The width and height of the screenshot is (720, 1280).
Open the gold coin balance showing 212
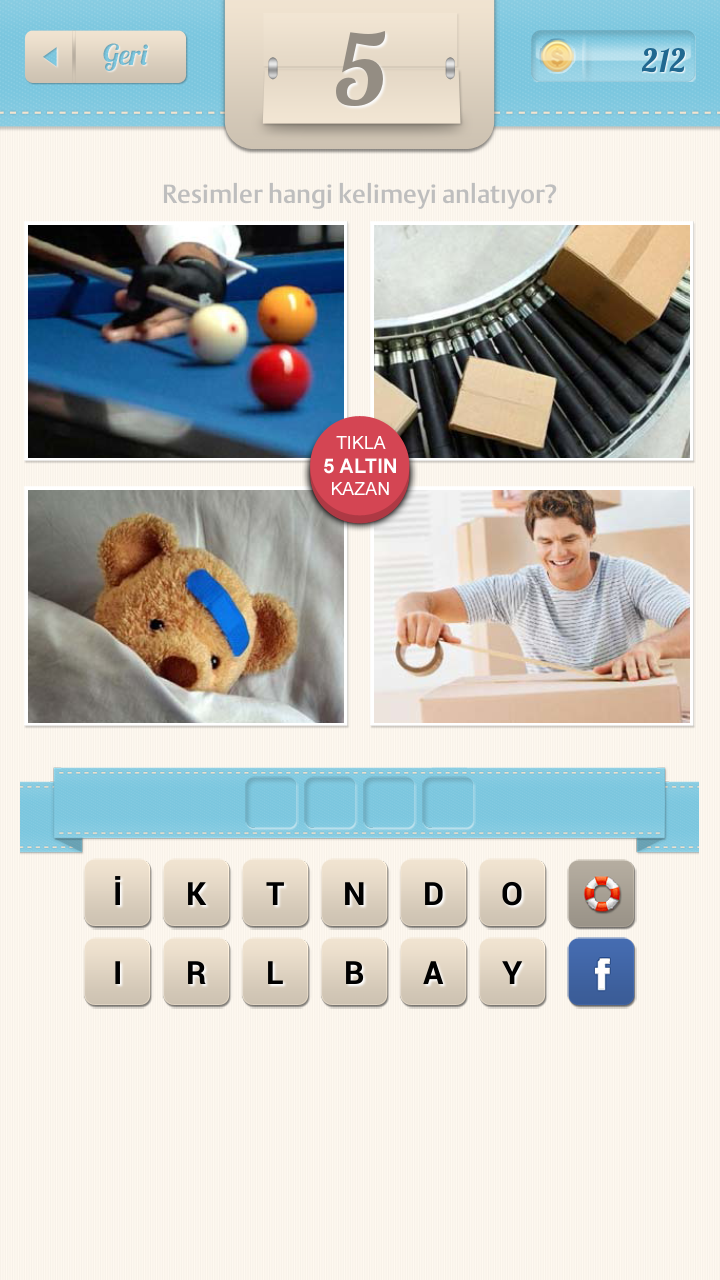point(614,58)
